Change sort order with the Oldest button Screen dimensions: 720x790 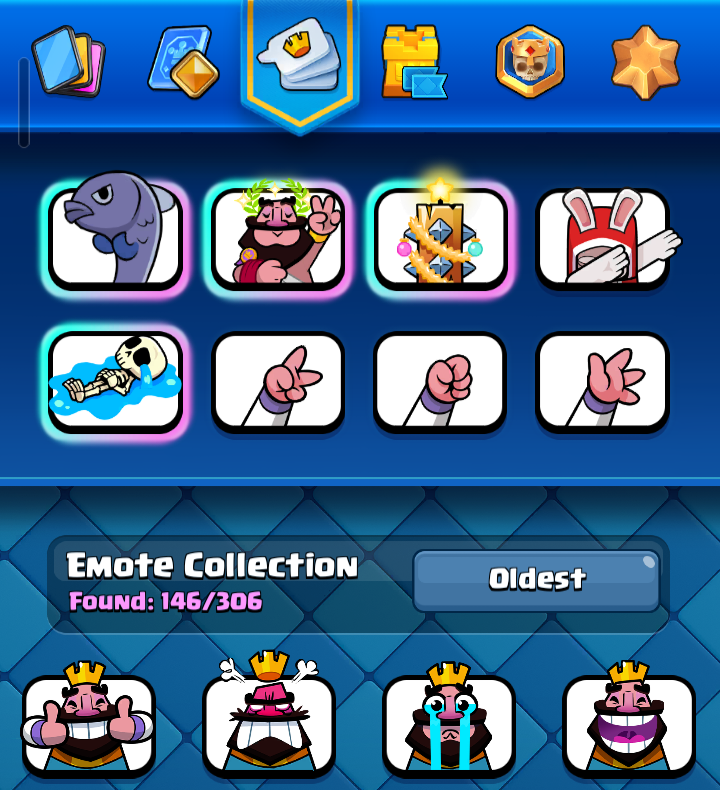click(537, 580)
